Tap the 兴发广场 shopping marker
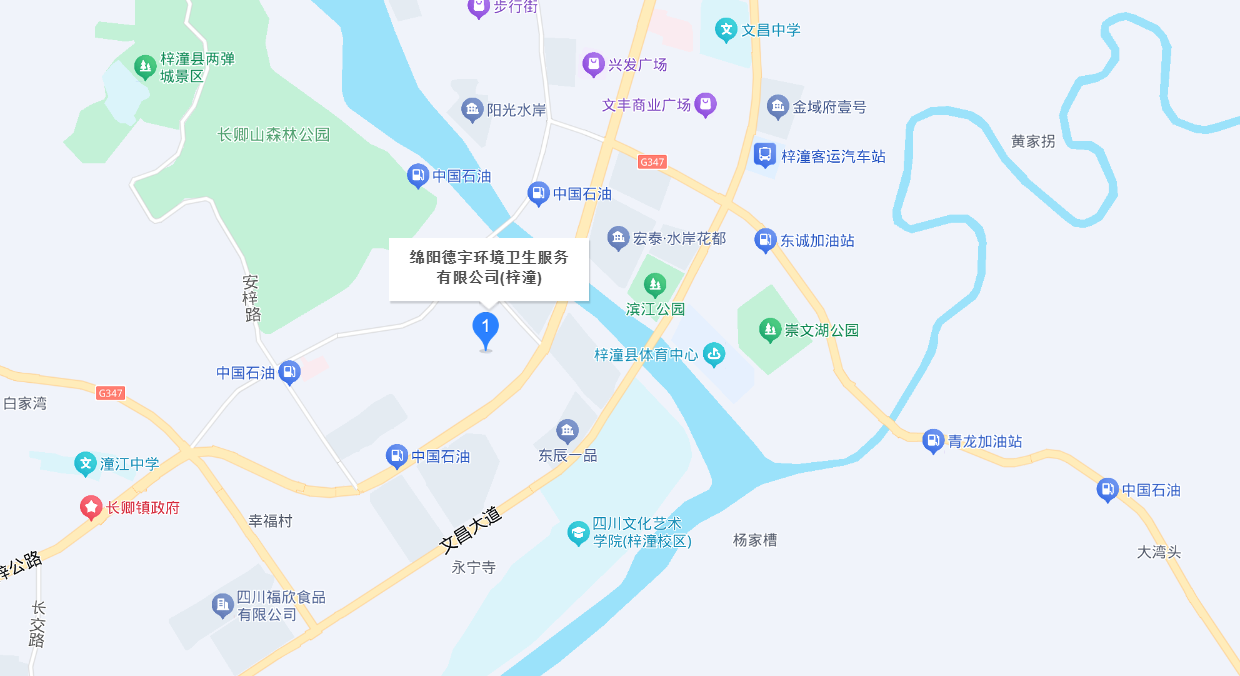The height and width of the screenshot is (676, 1240). coord(594,65)
